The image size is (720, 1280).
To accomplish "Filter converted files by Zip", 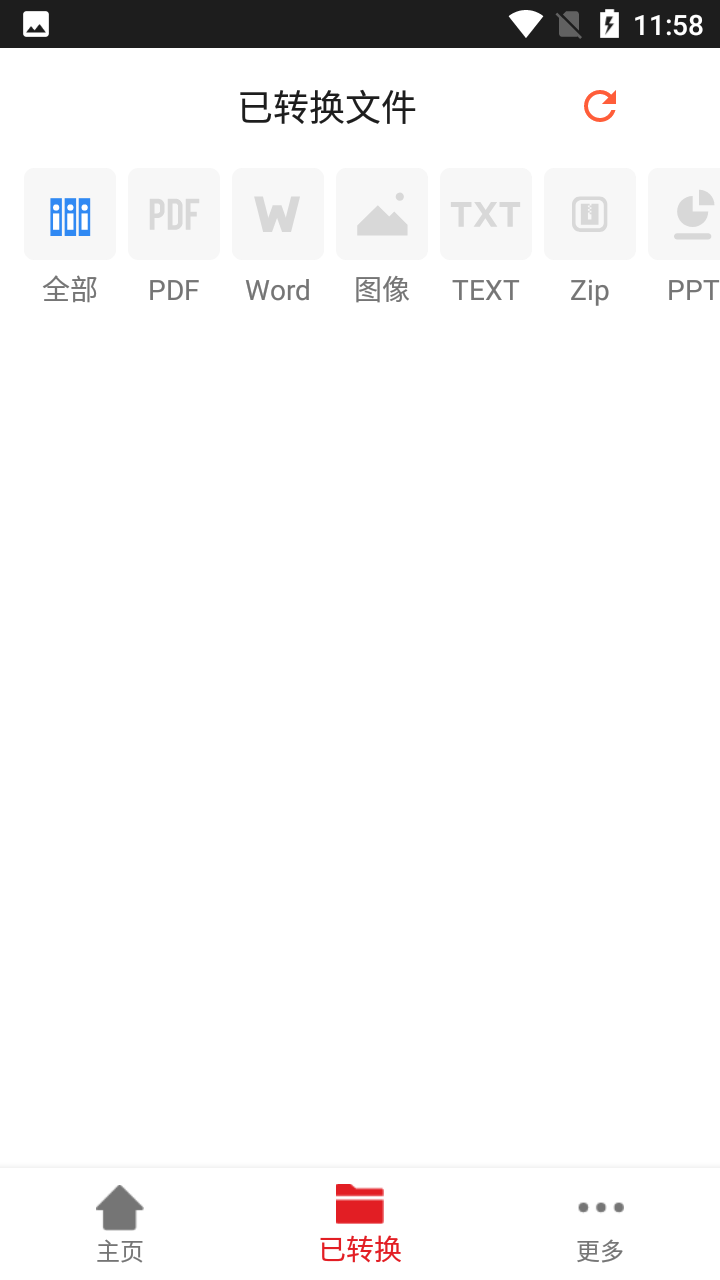I will click(590, 238).
